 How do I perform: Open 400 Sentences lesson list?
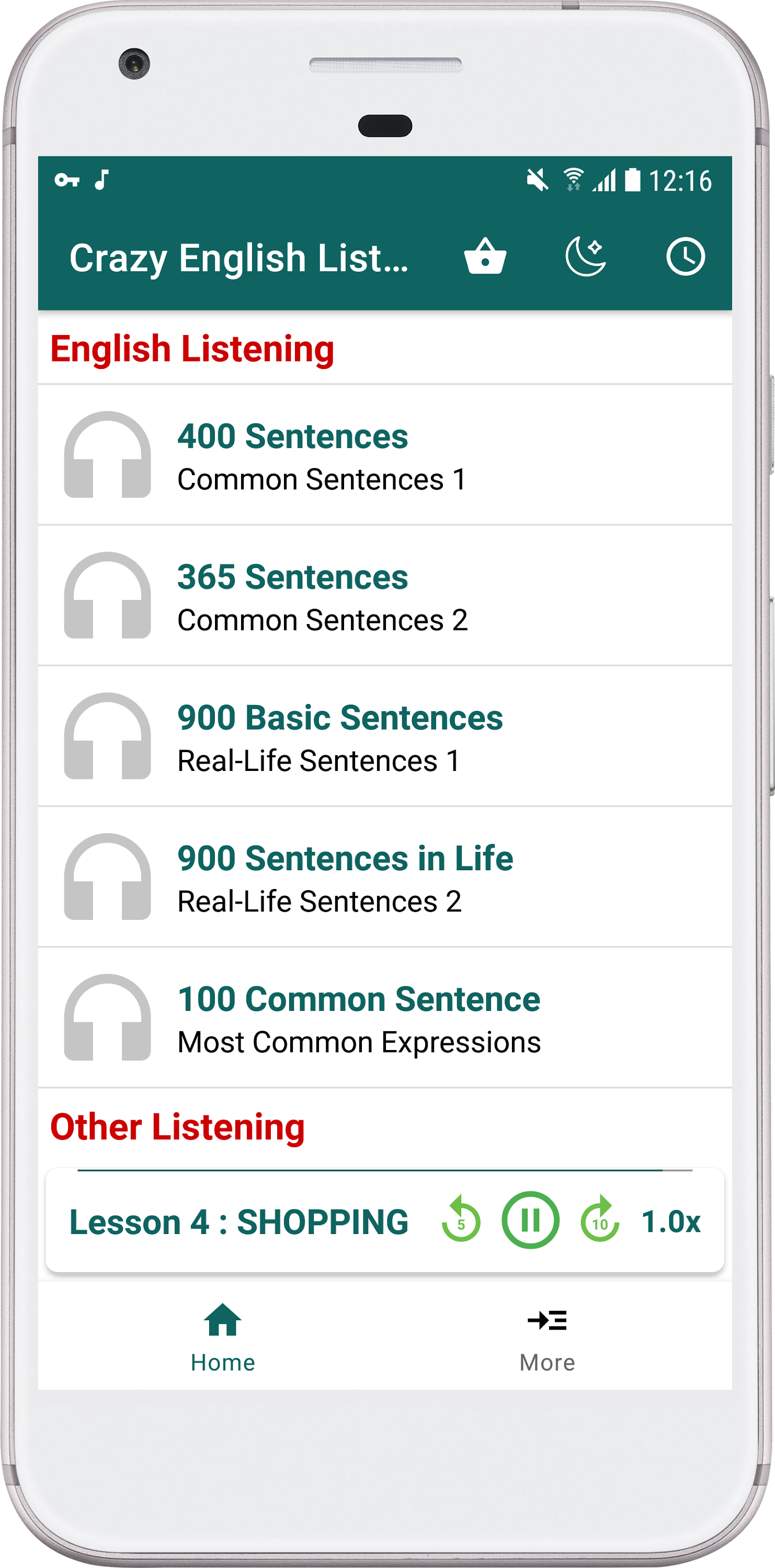pos(385,455)
